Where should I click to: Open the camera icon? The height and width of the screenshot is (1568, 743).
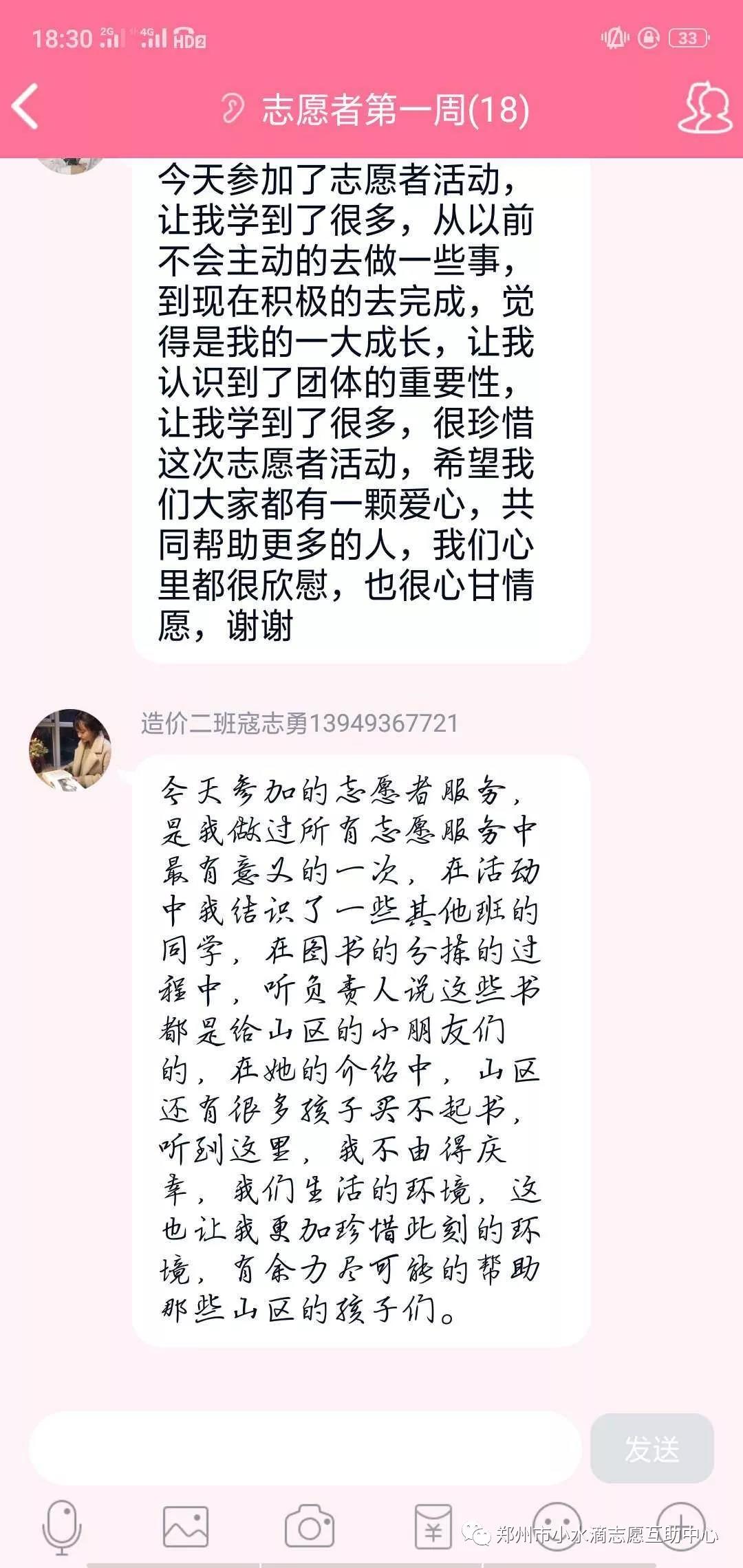[x=310, y=1527]
